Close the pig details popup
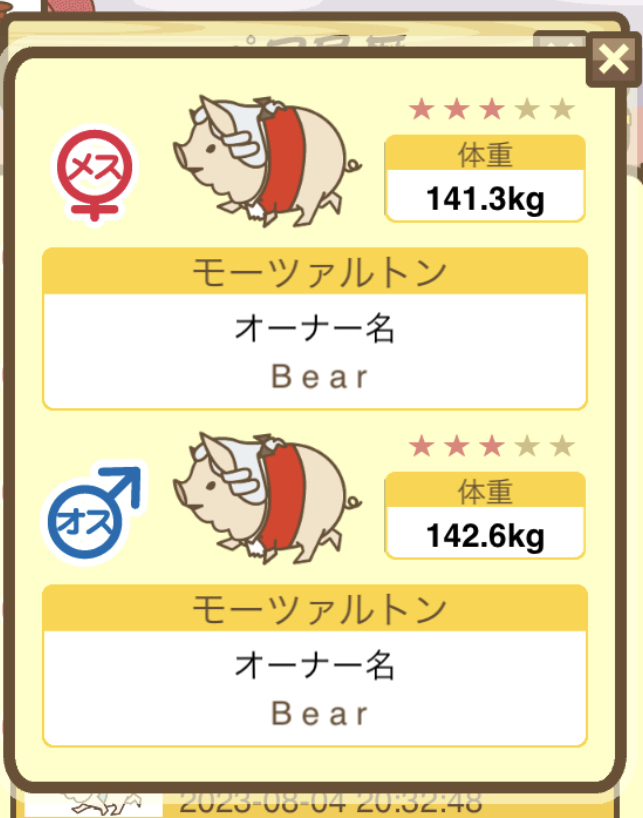The image size is (643, 818). tap(611, 61)
